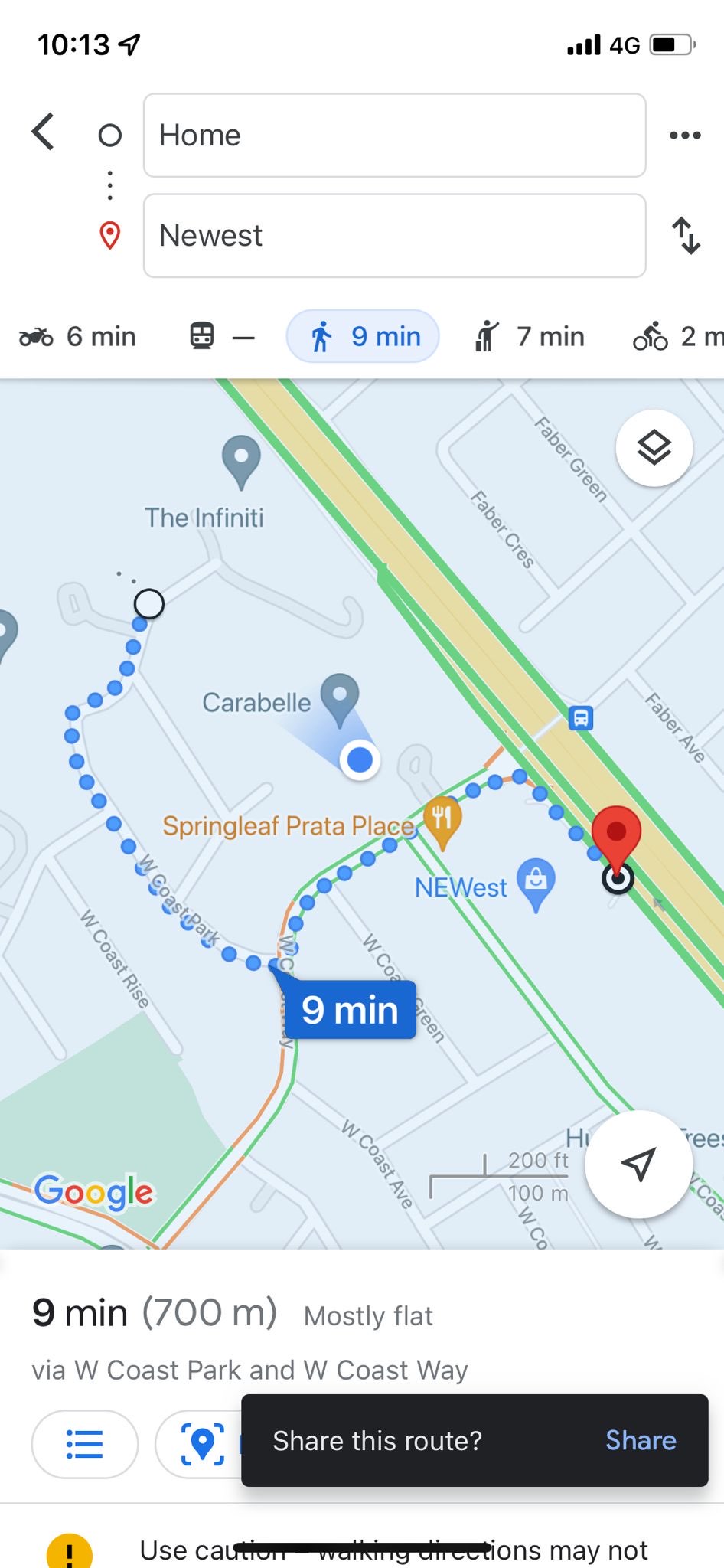Start Live View AR navigation
The width and height of the screenshot is (724, 1568).
[x=202, y=1444]
